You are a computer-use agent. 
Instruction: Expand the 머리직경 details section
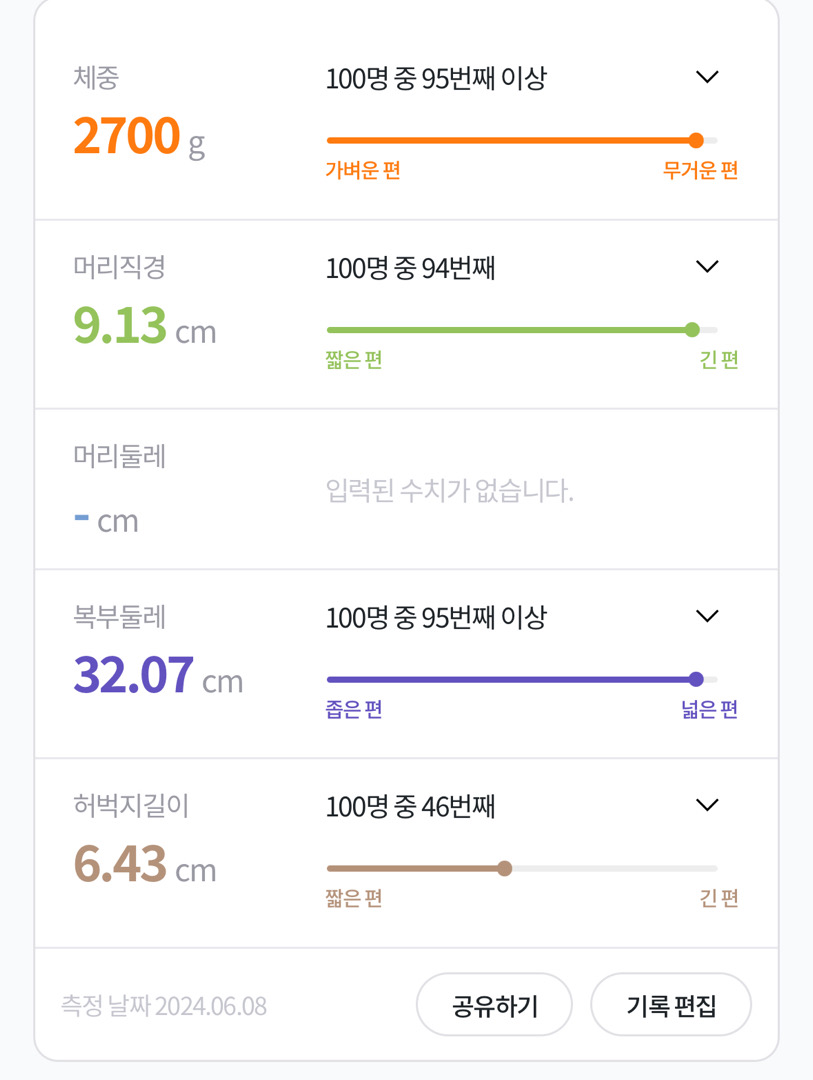coord(708,265)
